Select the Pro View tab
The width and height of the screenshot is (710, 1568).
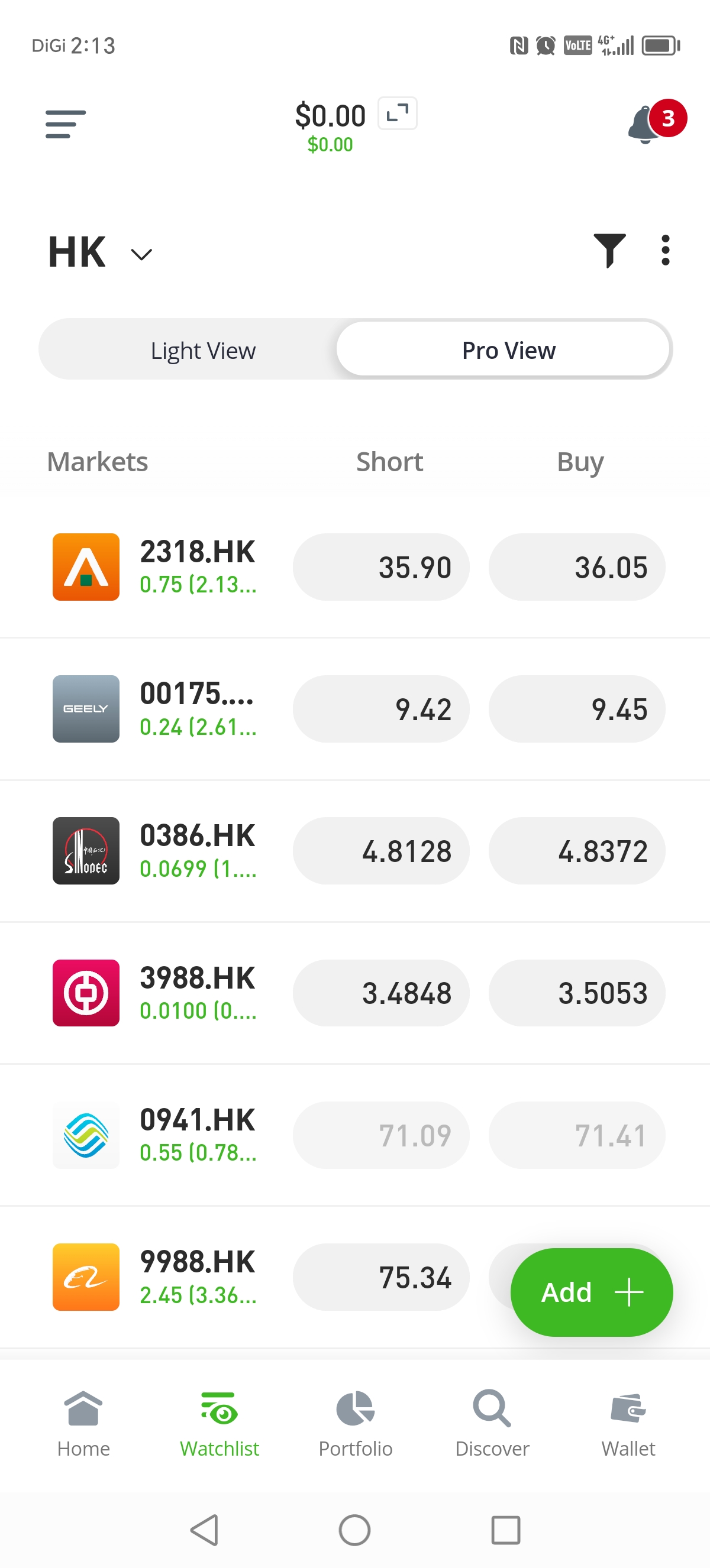click(508, 350)
